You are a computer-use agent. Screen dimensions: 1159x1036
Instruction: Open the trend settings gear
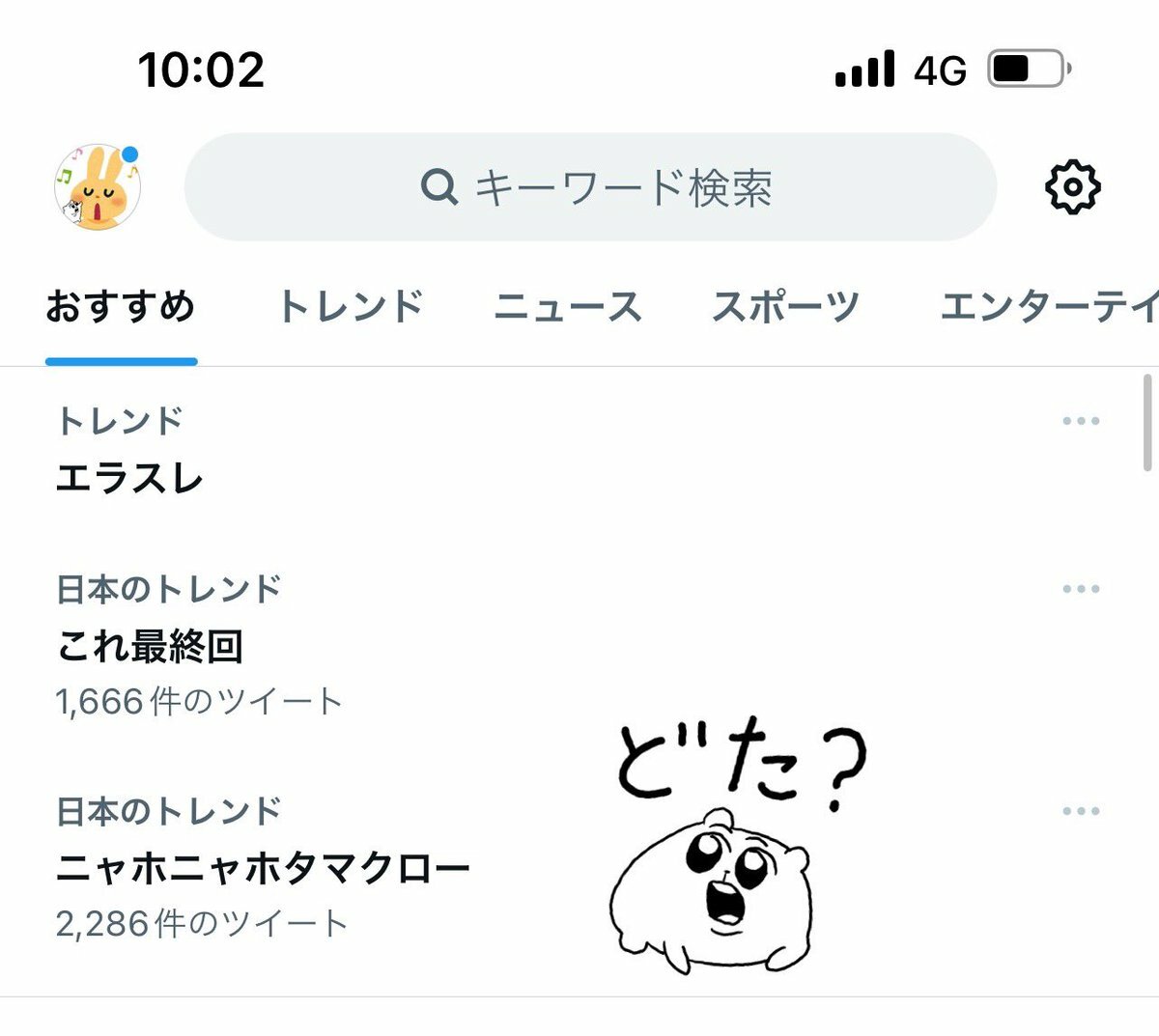[1072, 187]
